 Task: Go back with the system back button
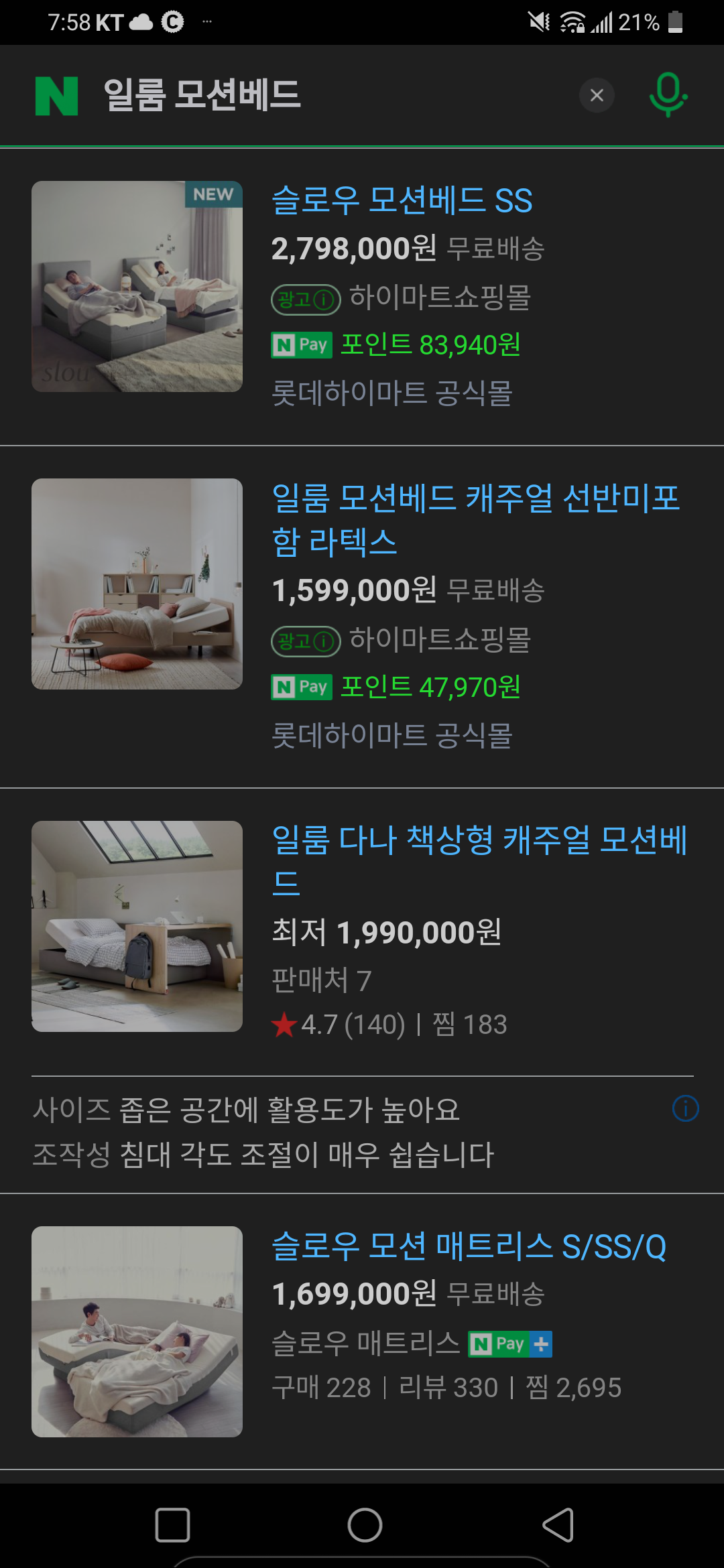(x=558, y=1525)
